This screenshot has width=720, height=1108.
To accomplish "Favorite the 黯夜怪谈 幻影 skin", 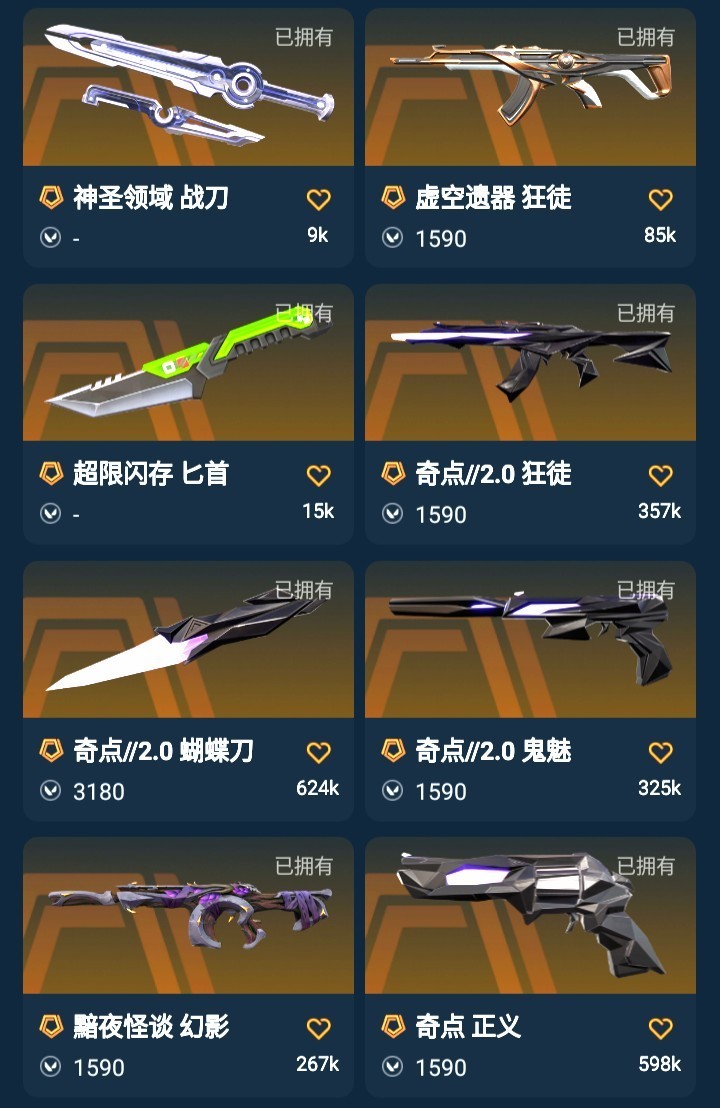I will pyautogui.click(x=318, y=1029).
